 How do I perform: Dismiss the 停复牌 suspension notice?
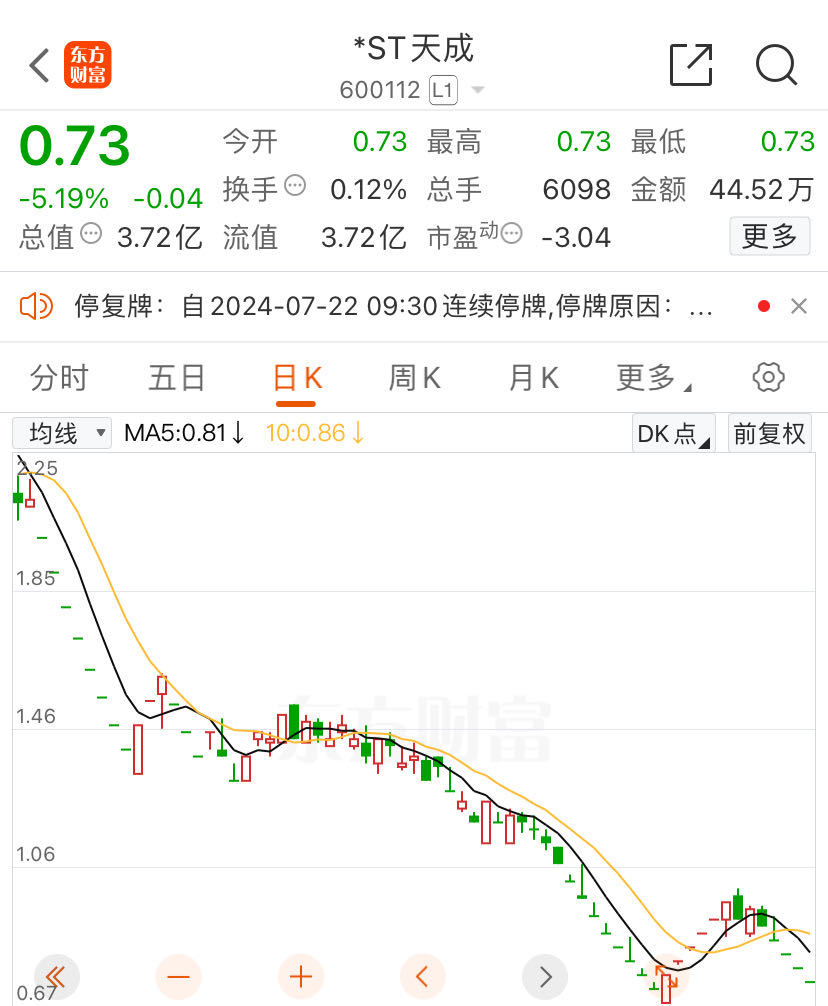pos(799,306)
